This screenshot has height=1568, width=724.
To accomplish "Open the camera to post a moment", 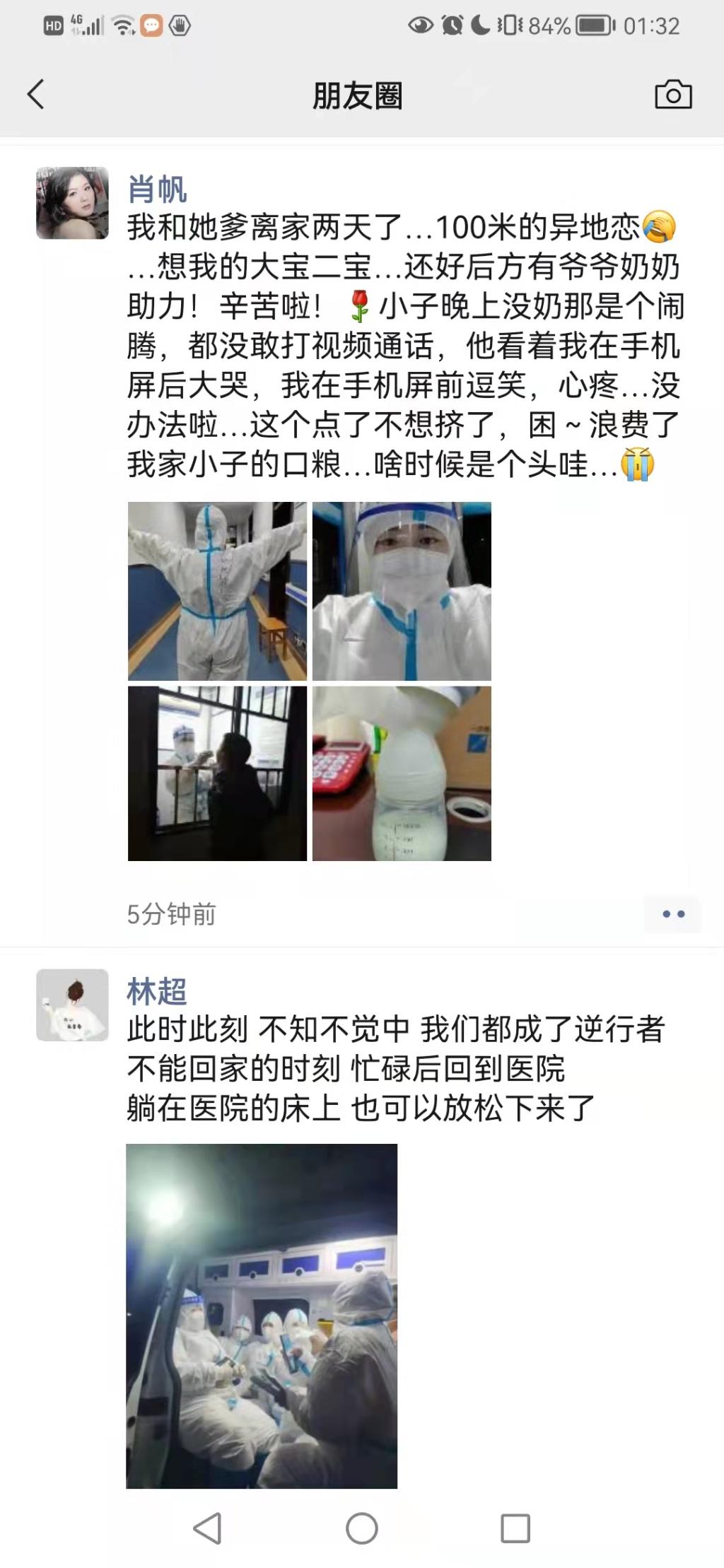I will tap(672, 95).
